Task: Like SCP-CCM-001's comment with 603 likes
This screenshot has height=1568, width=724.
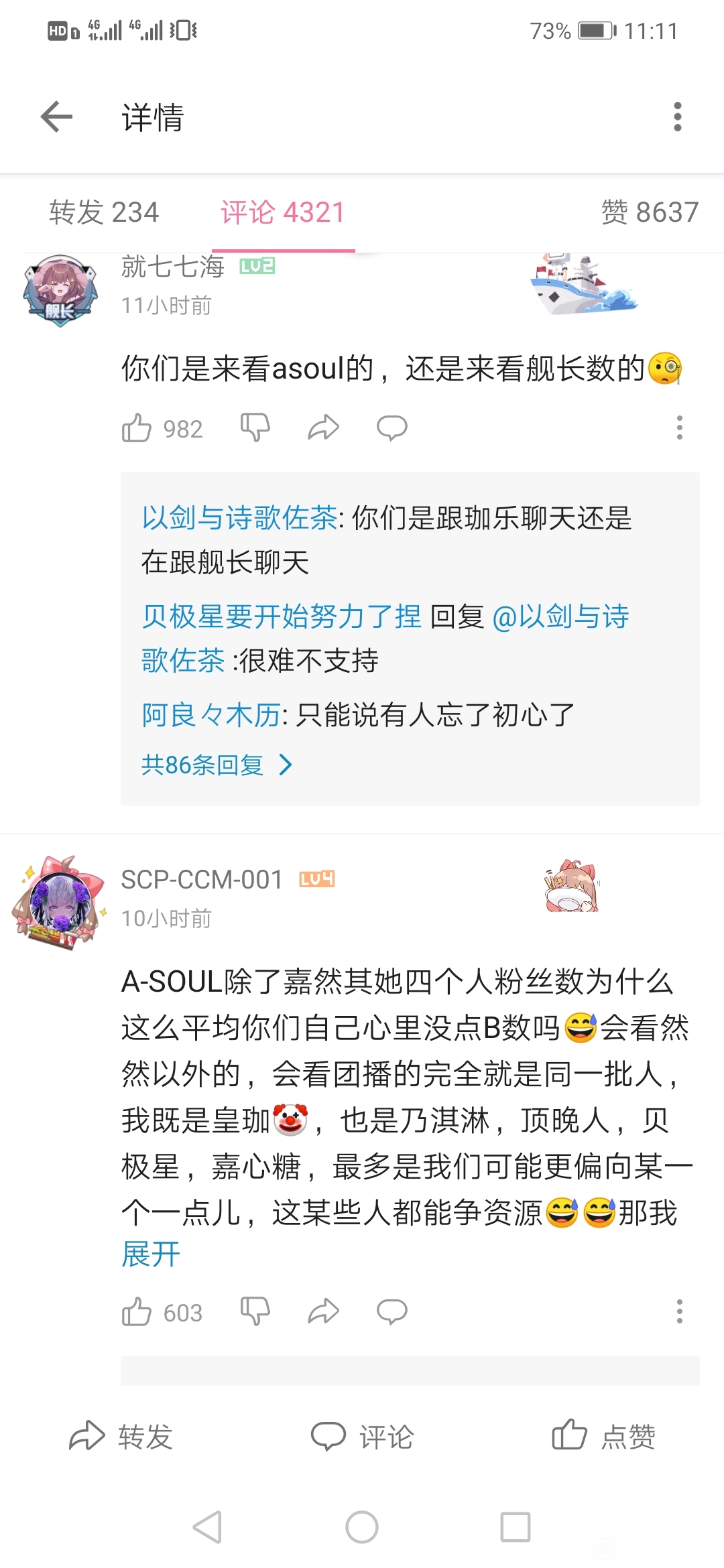Action: pyautogui.click(x=162, y=1312)
